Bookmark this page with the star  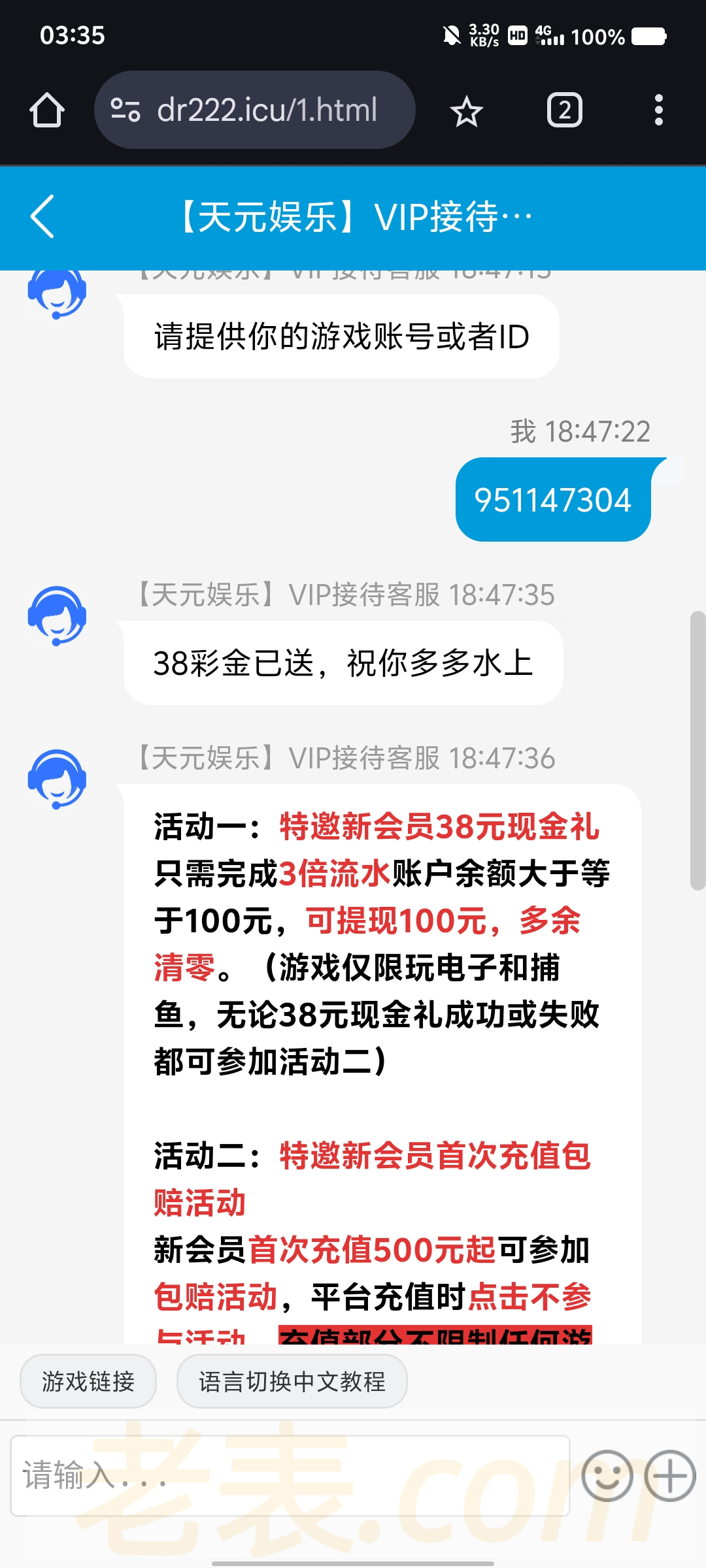[466, 111]
